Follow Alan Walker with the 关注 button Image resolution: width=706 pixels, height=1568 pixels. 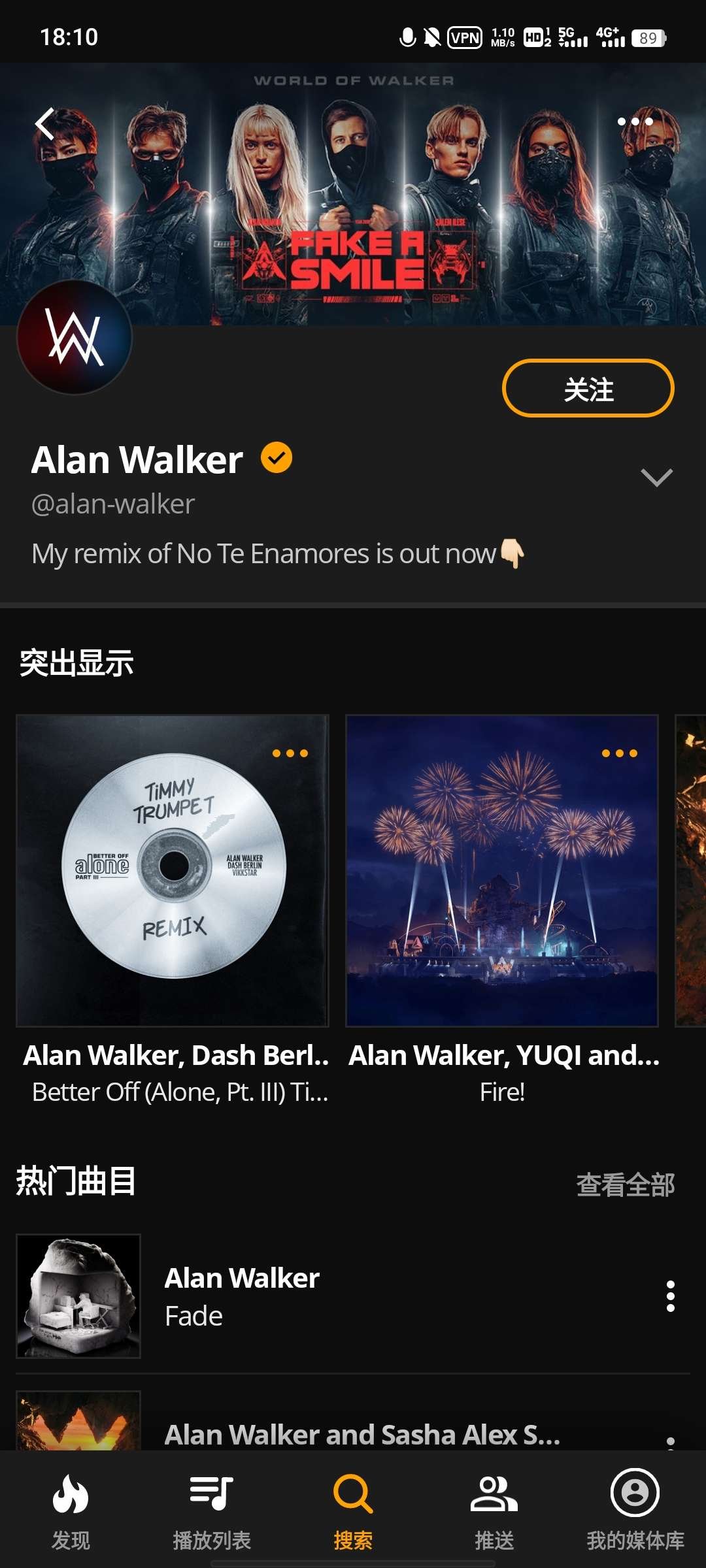[588, 388]
